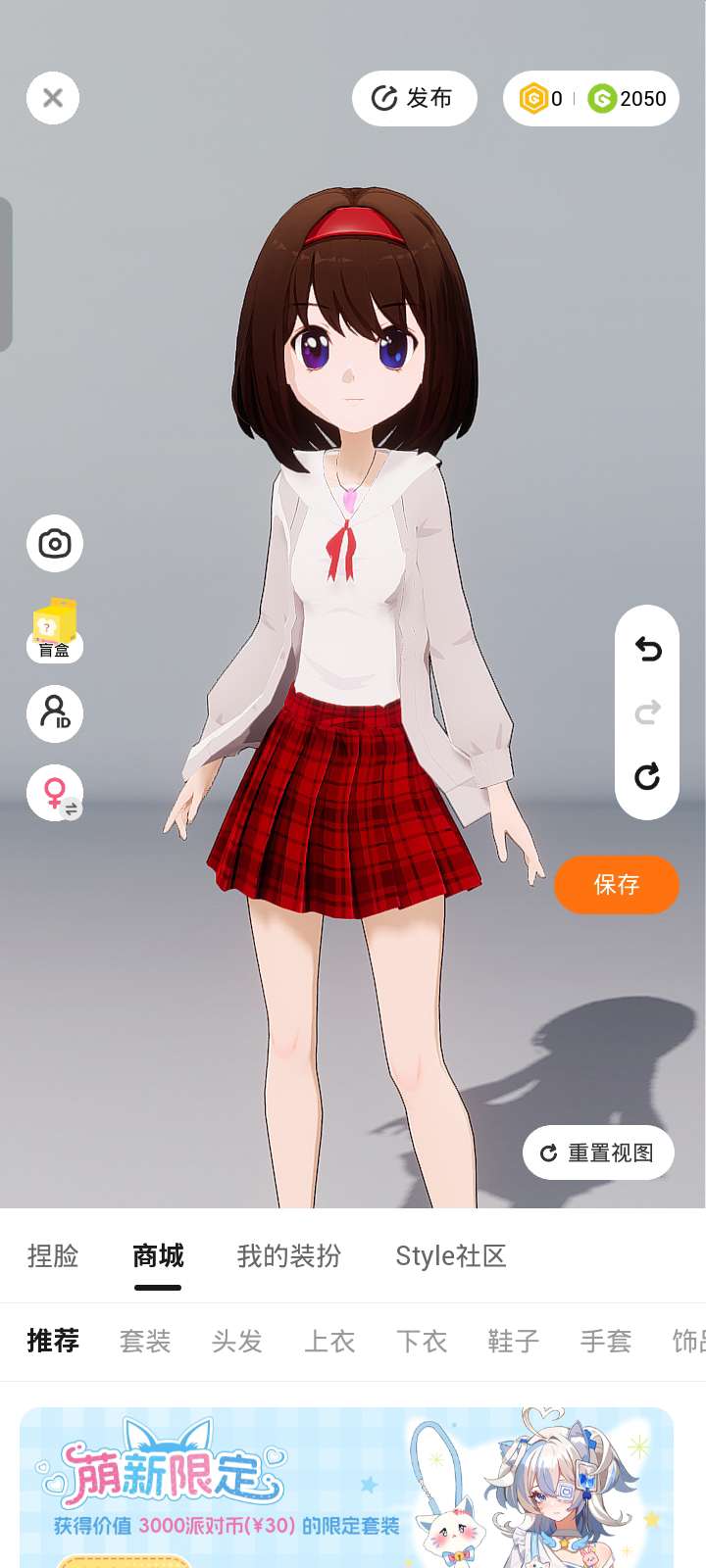Image resolution: width=706 pixels, height=1568 pixels.
Task: Select the 鞋子 category
Action: (514, 1341)
